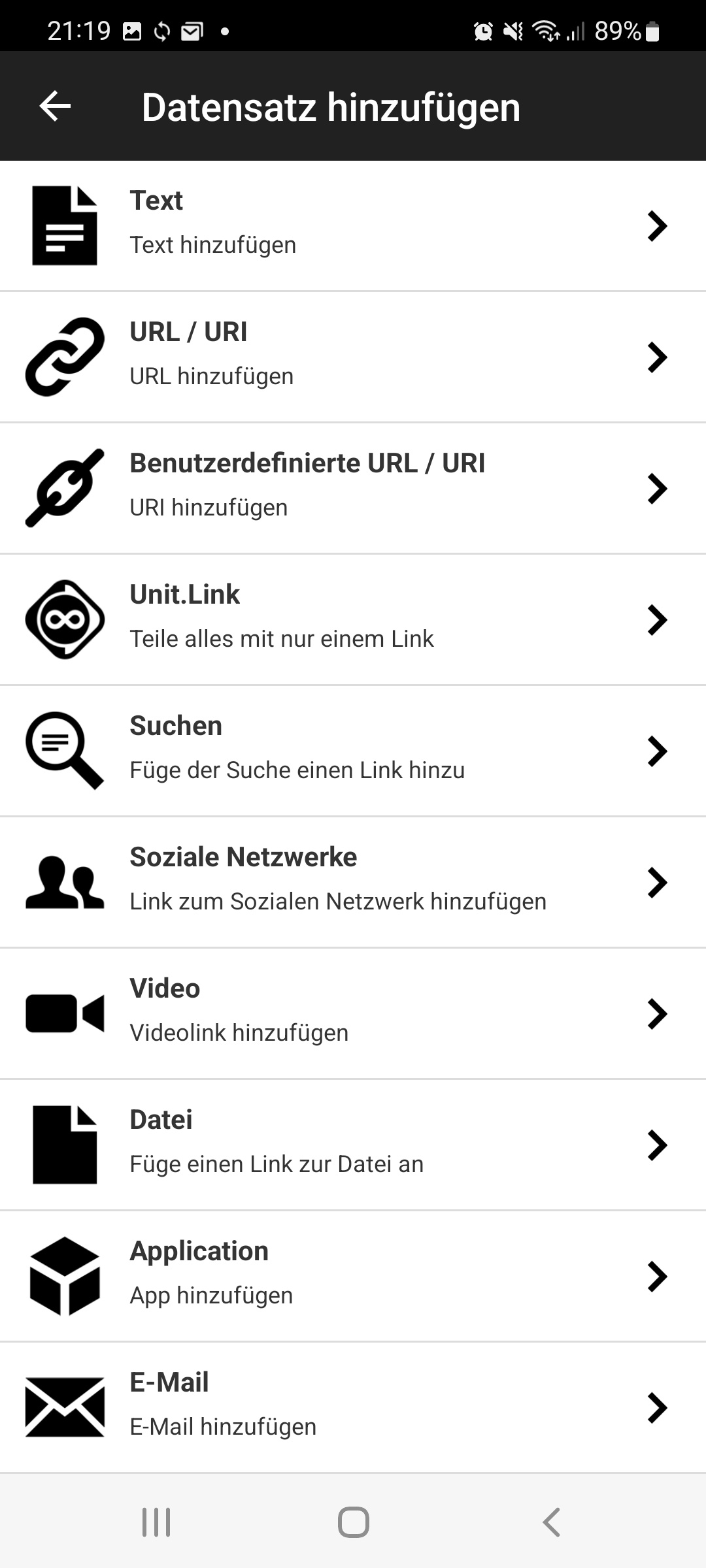The width and height of the screenshot is (706, 1568).
Task: Open the E-Mail record option
Action: click(x=353, y=1407)
